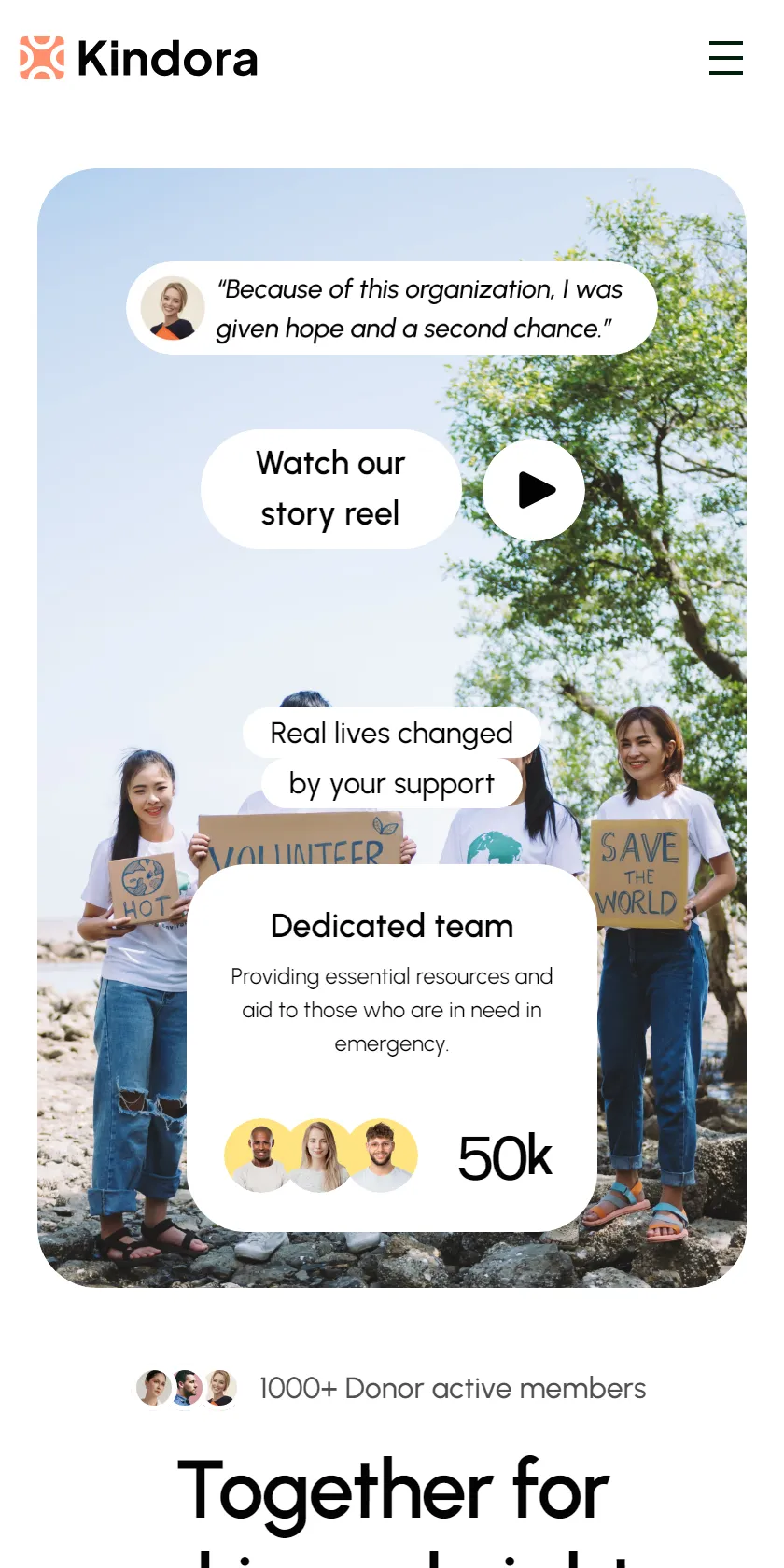The width and height of the screenshot is (784, 1568).
Task: Play the story reel video
Action: click(x=534, y=490)
